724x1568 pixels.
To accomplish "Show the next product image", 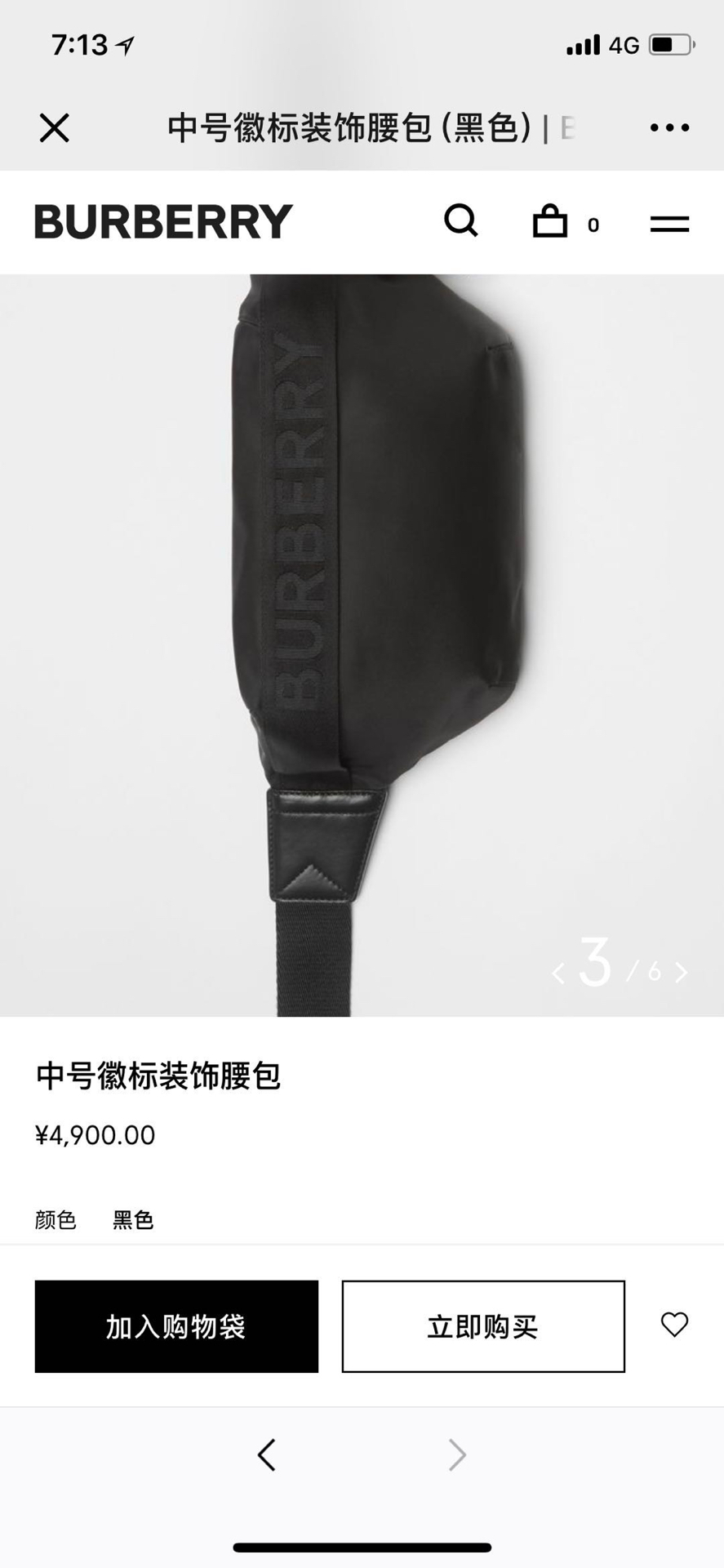I will tap(682, 973).
